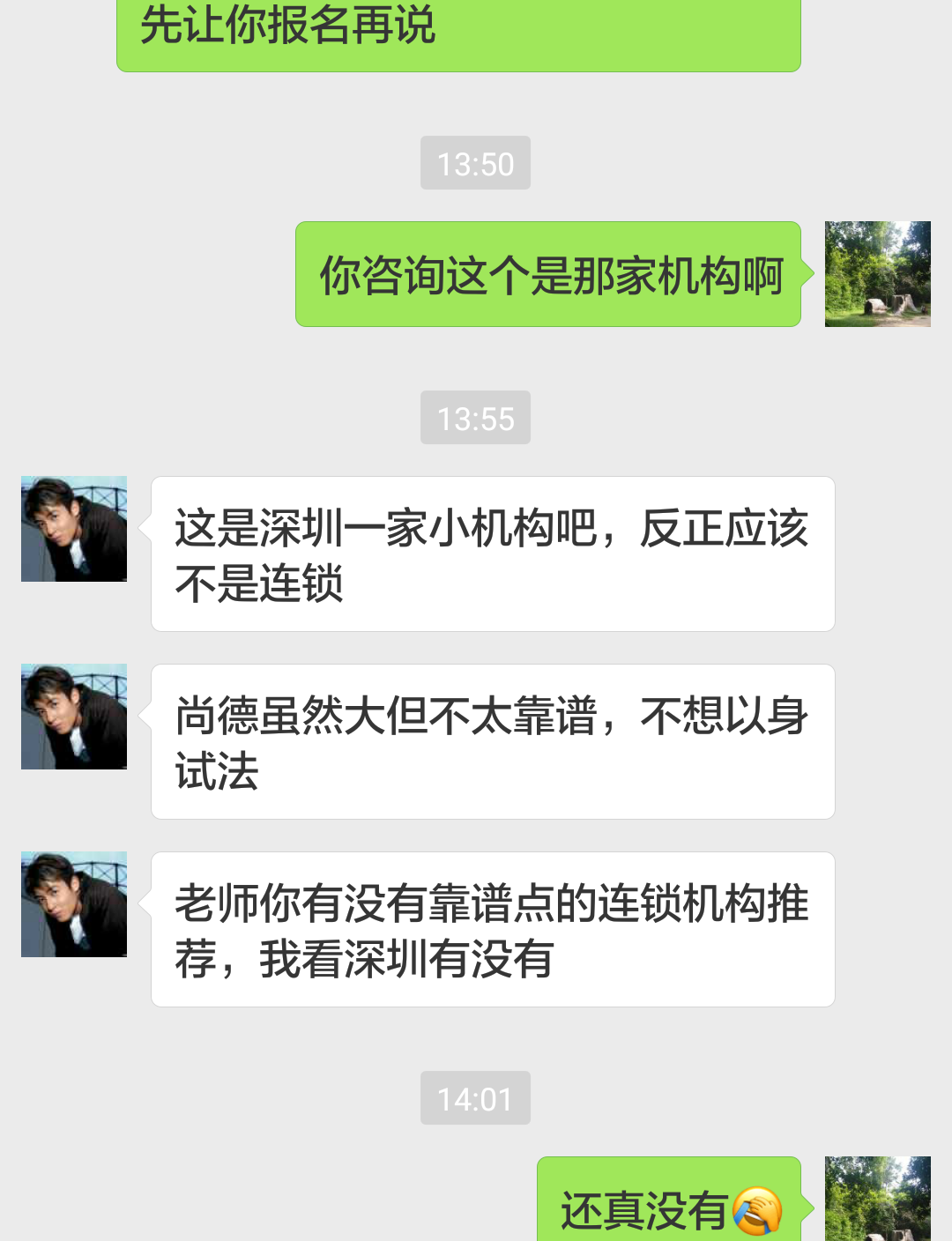
Task: Tap the facepalm emoji in the last message
Action: (x=760, y=1212)
